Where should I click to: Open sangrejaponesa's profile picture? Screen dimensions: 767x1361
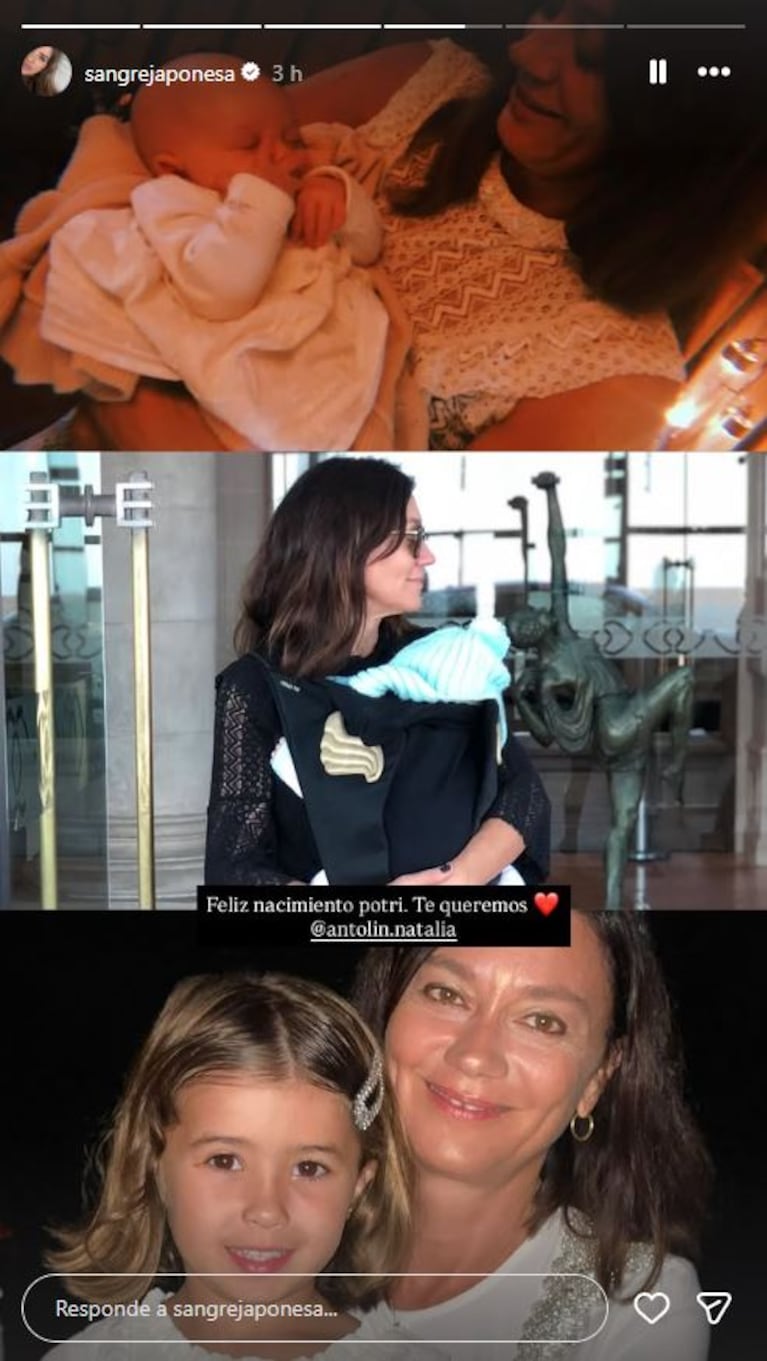tap(47, 72)
